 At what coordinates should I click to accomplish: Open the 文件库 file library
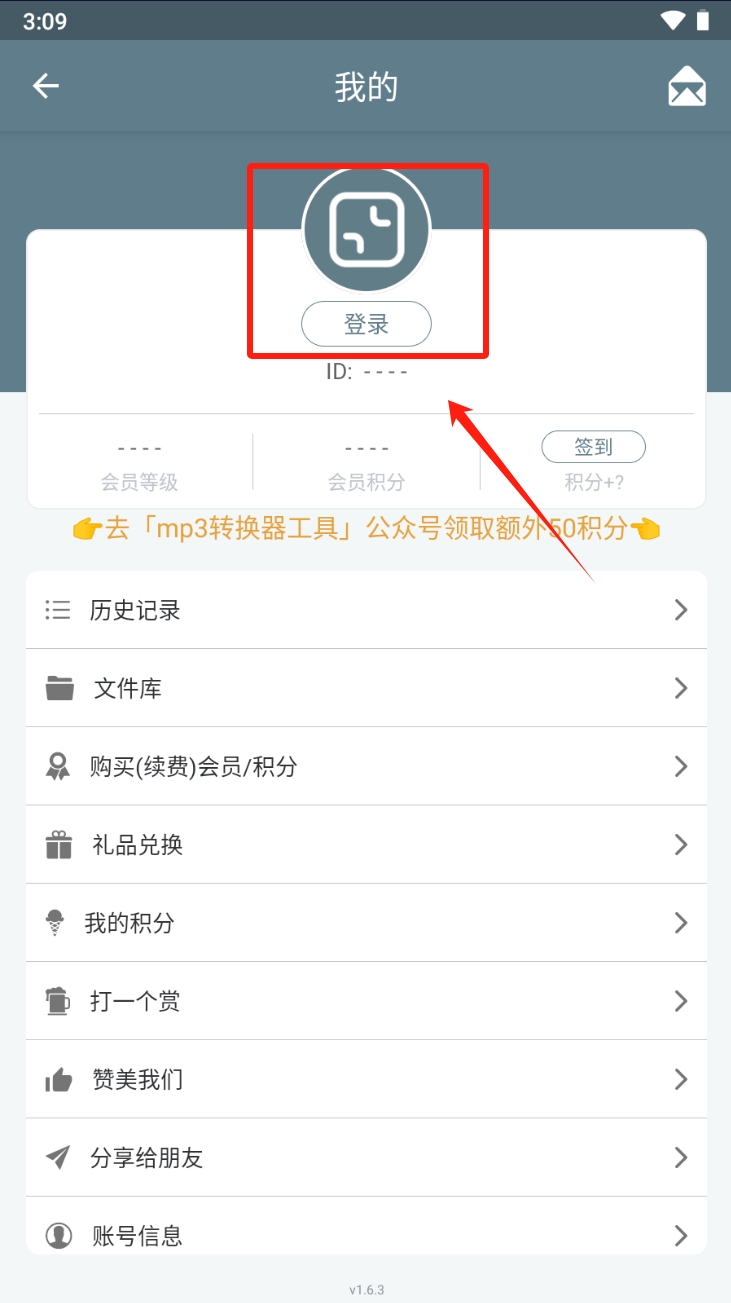pos(366,688)
